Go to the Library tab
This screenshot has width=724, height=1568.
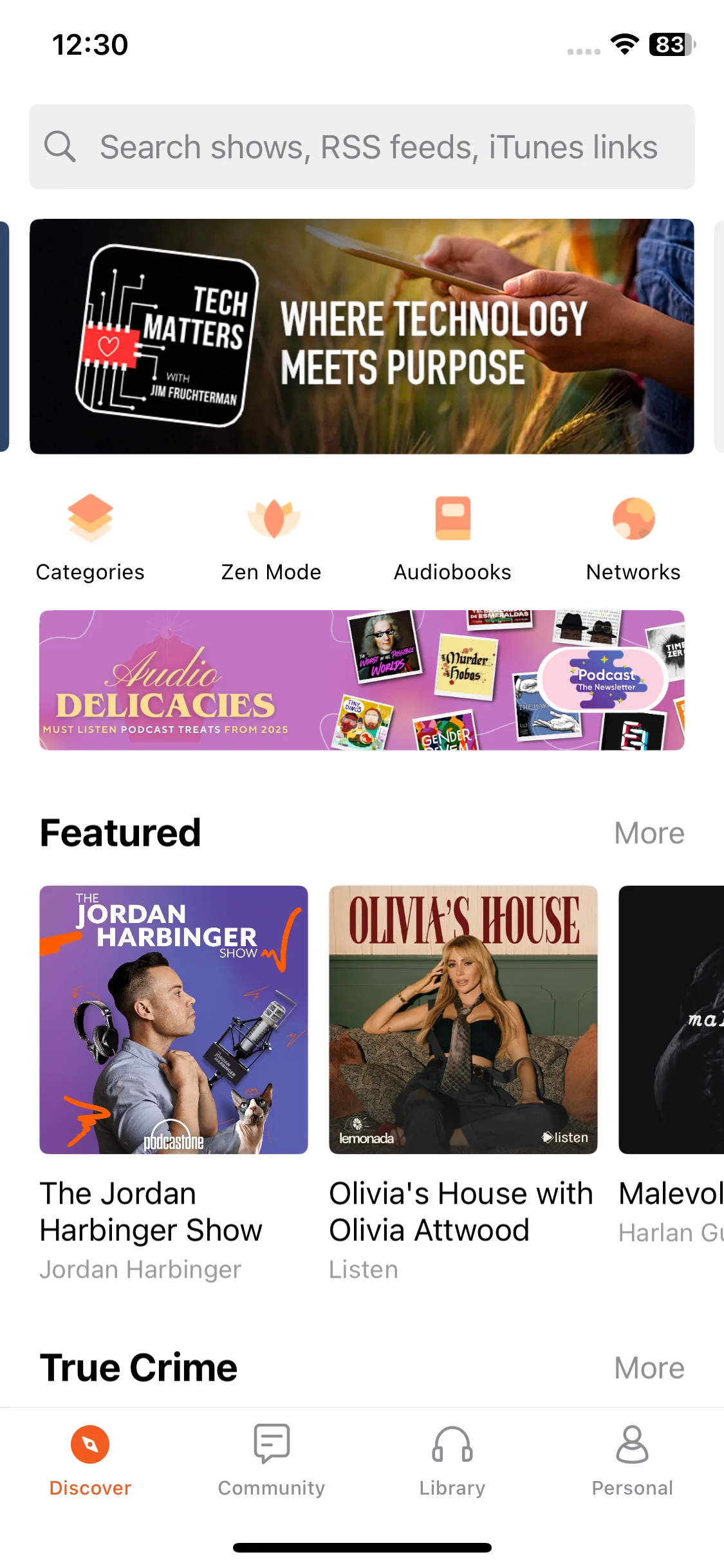[x=452, y=1460]
